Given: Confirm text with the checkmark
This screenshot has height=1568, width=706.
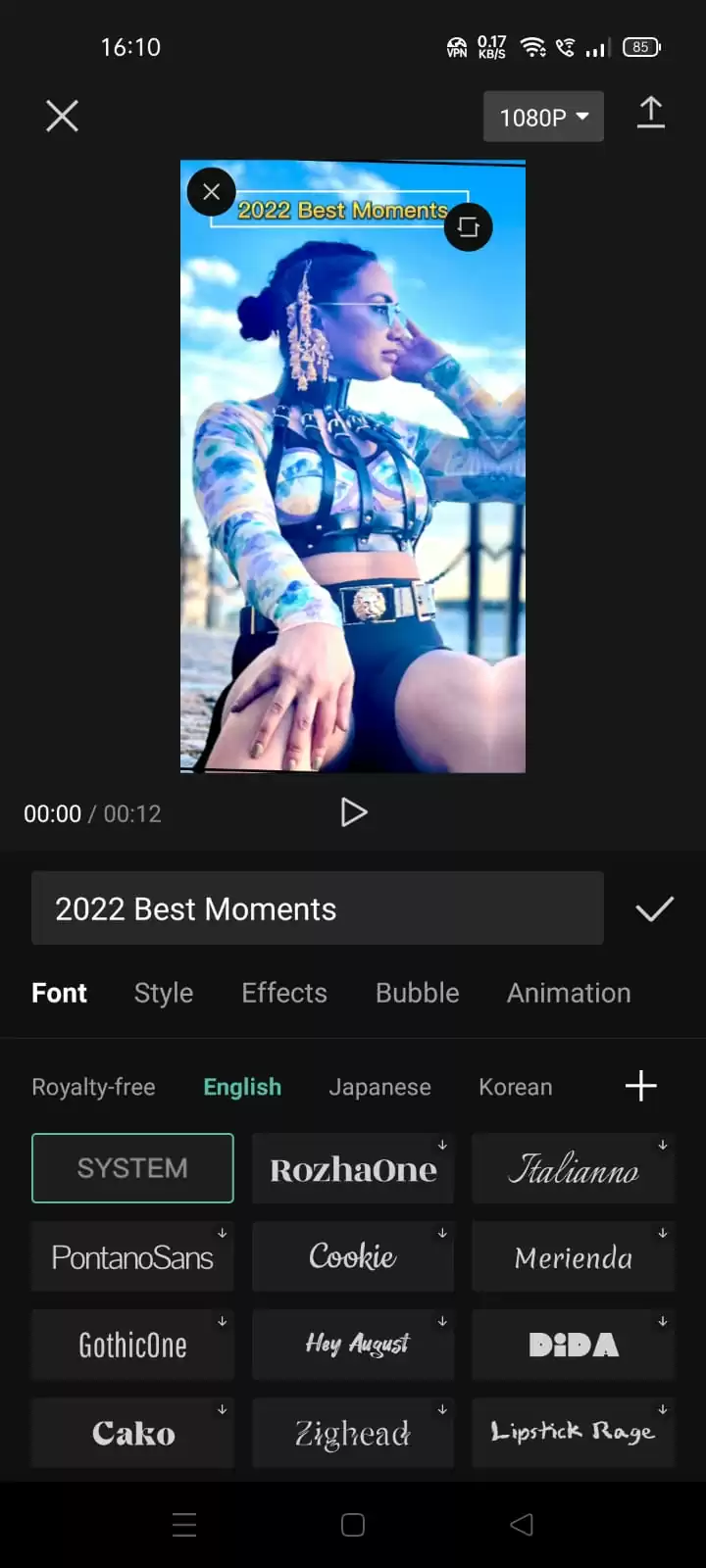Looking at the screenshot, I should [x=654, y=909].
